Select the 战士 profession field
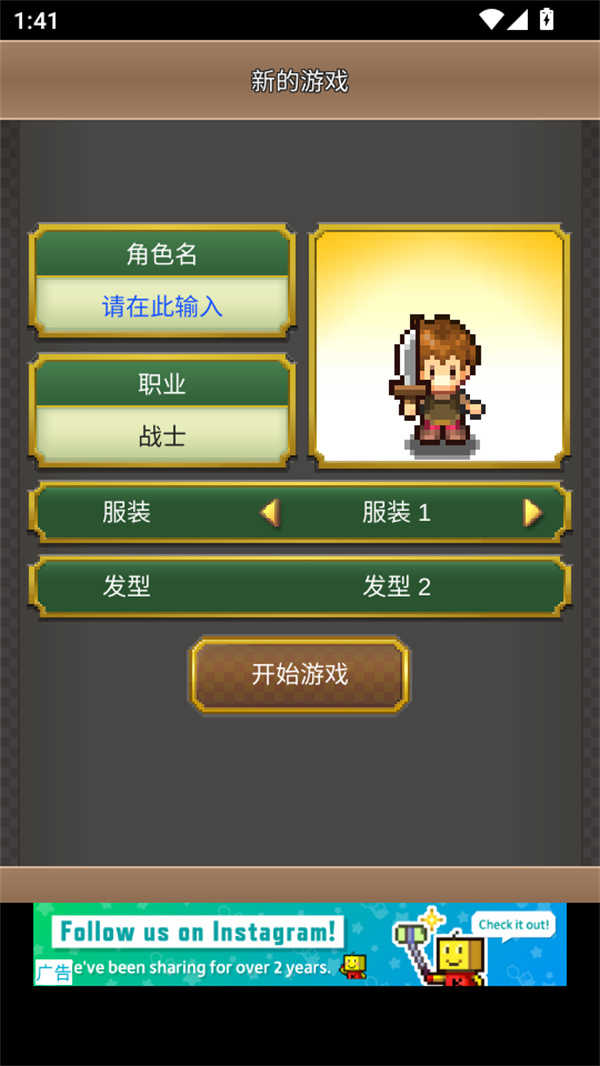Image resolution: width=600 pixels, height=1066 pixels. (x=162, y=436)
